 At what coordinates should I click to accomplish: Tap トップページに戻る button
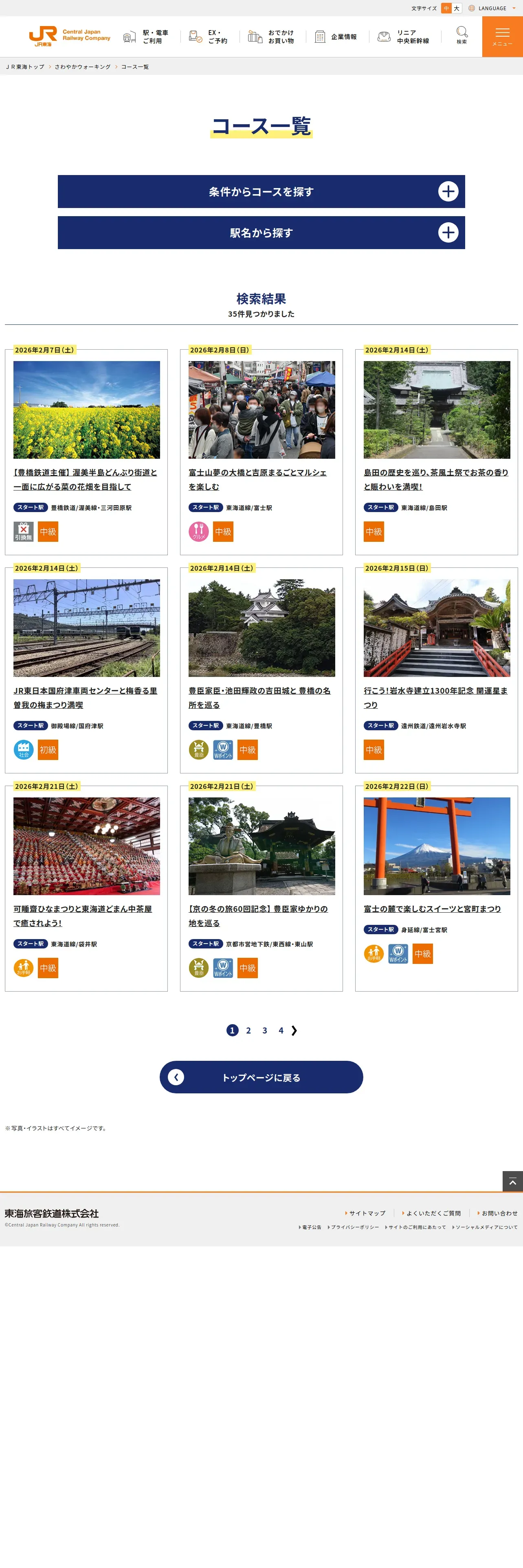[261, 1077]
